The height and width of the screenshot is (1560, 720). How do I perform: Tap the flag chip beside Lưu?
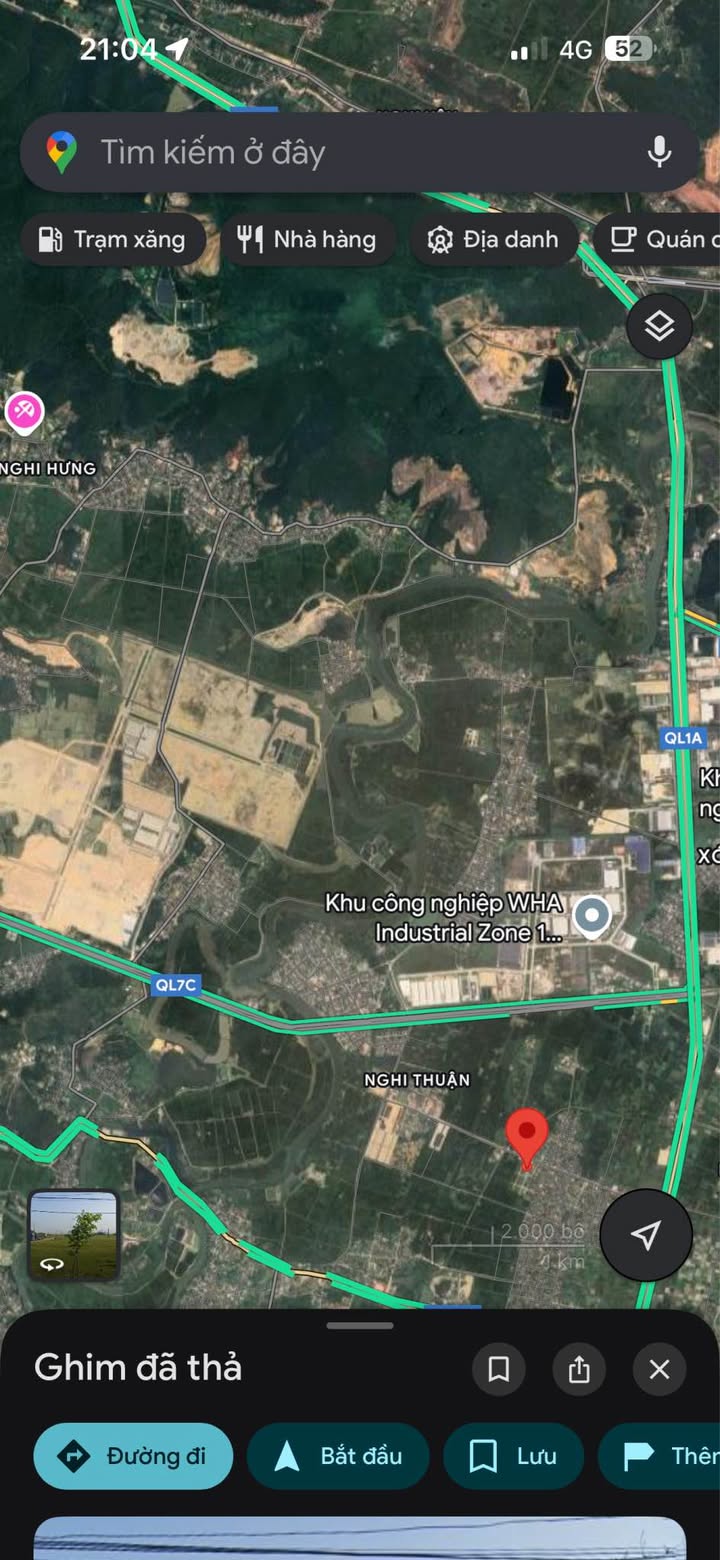pos(665,1456)
